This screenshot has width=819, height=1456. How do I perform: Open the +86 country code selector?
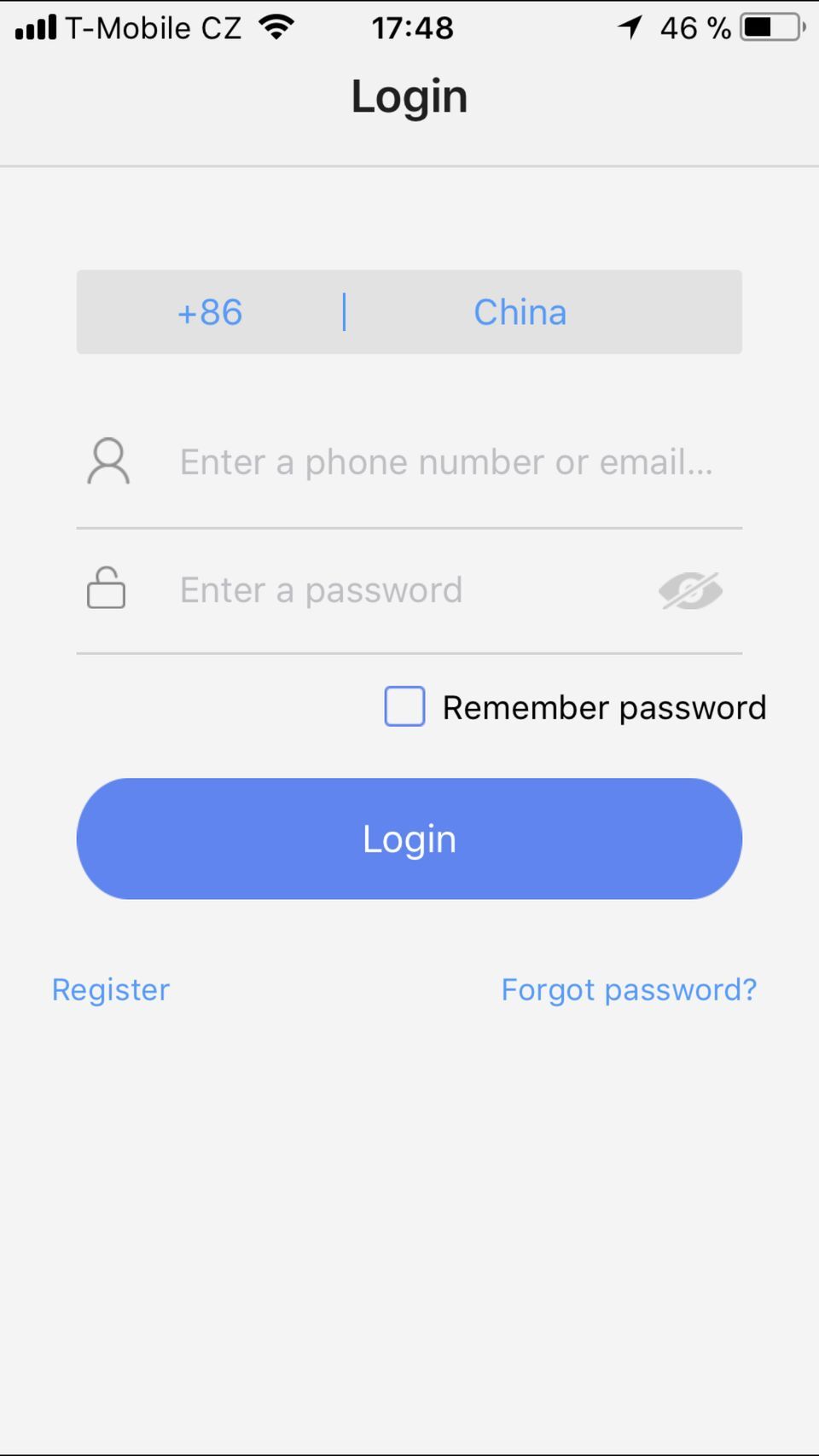tap(210, 312)
